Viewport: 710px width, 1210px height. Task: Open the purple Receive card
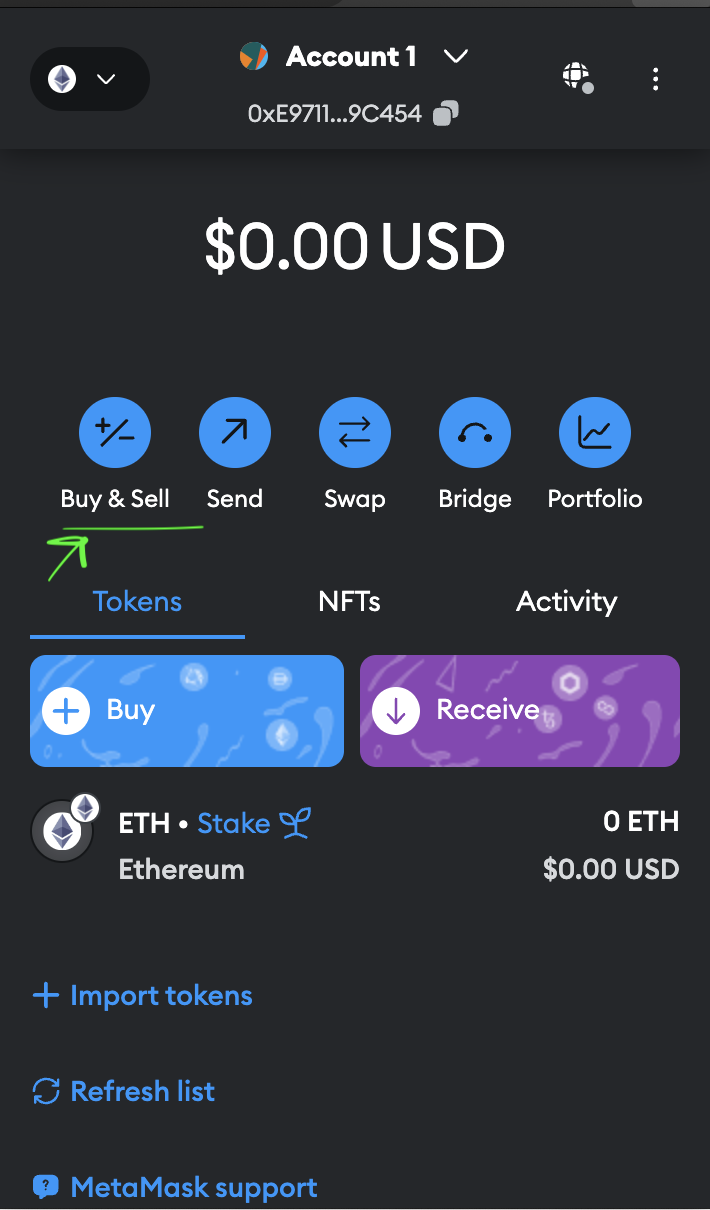pyautogui.click(x=520, y=711)
